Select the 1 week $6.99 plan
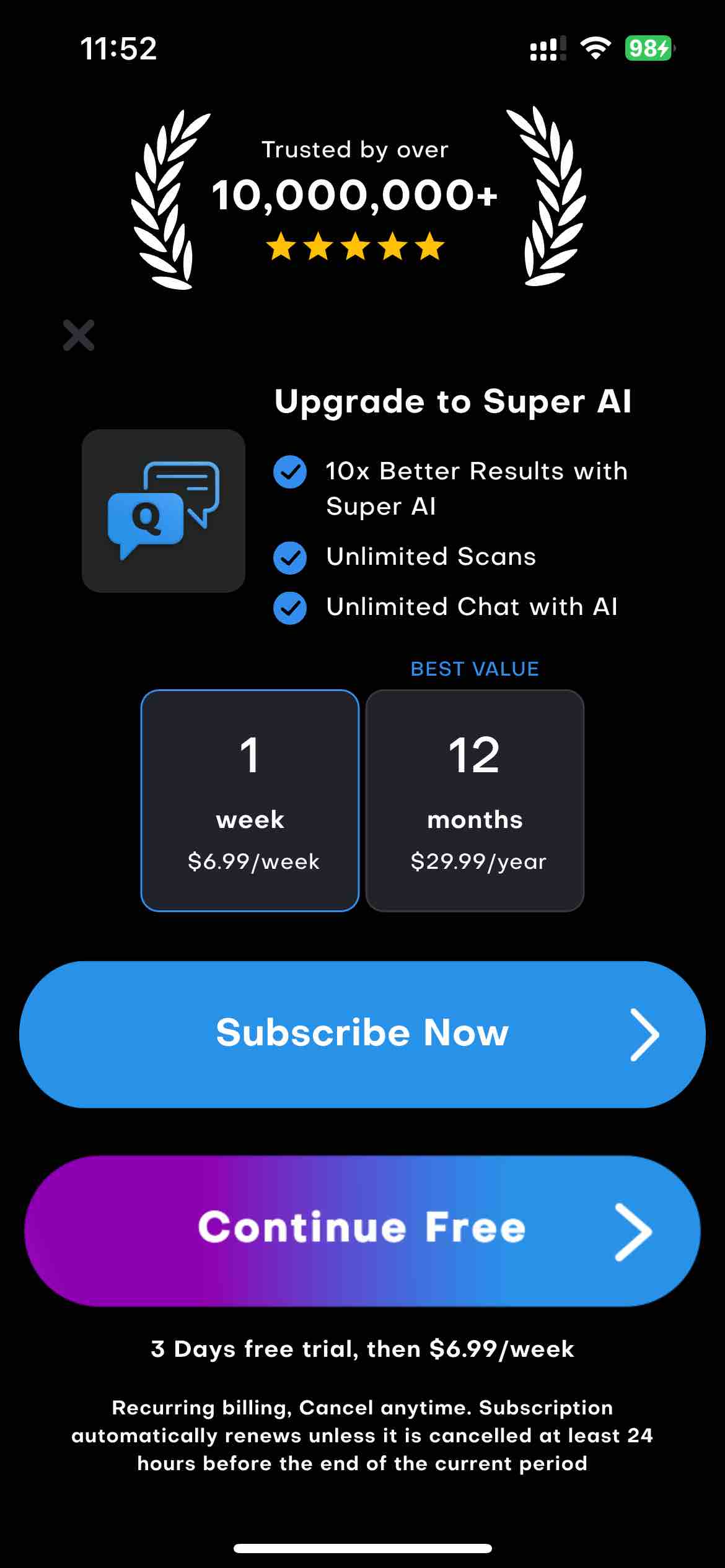Image resolution: width=725 pixels, height=1568 pixels. pyautogui.click(x=250, y=800)
